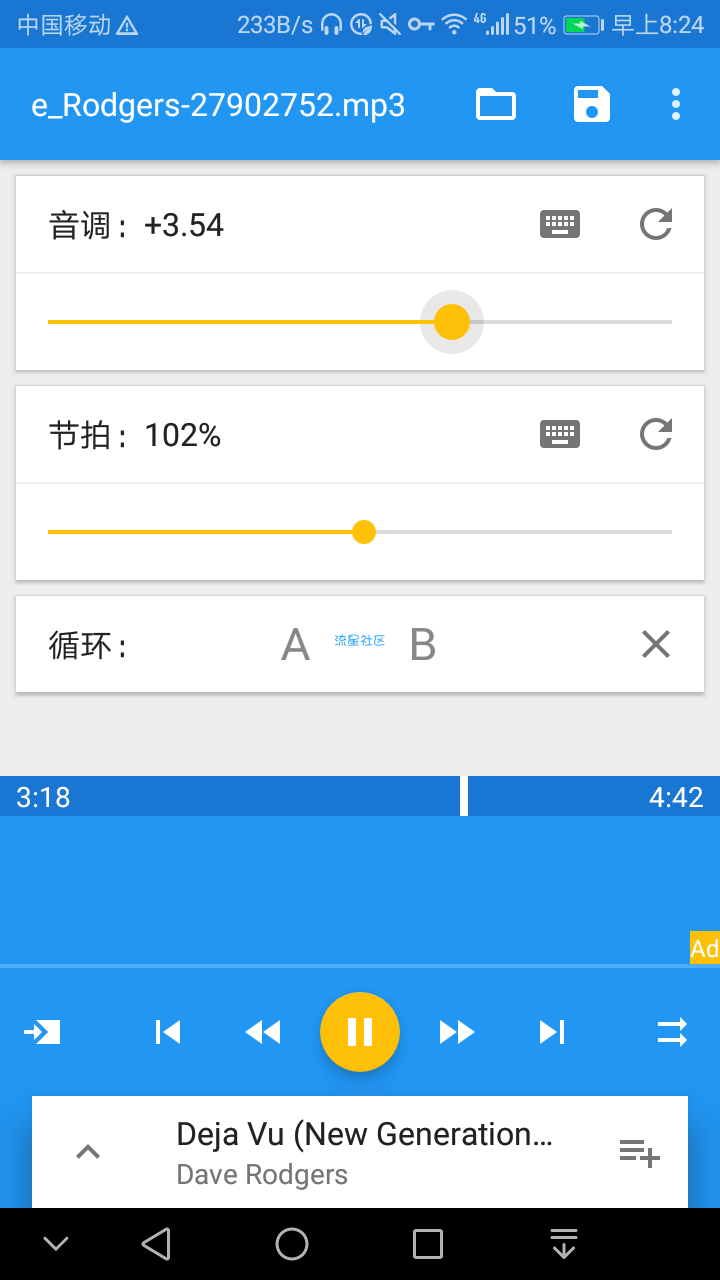720x1280 pixels.
Task: Reset the pitch (音调) setting
Action: (656, 224)
